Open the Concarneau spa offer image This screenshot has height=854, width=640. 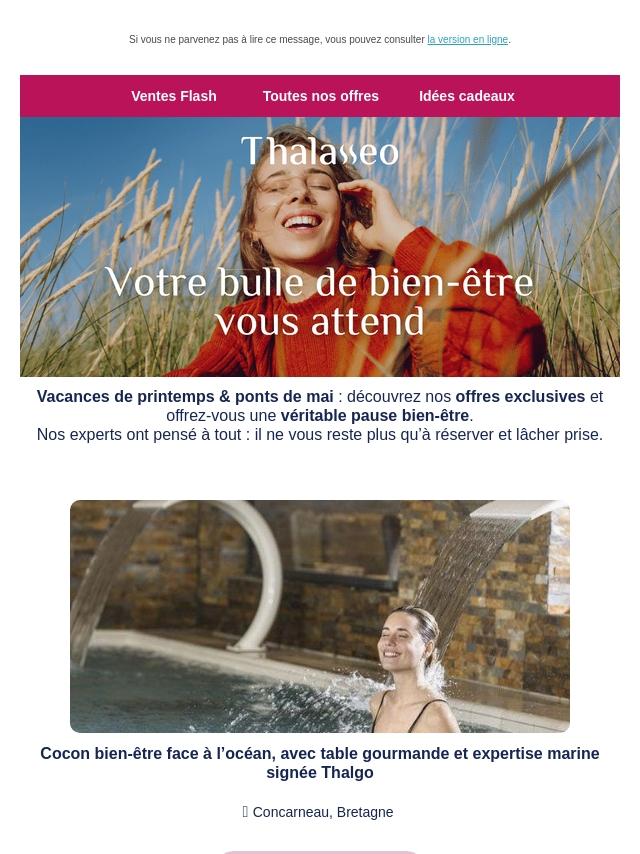pos(320,616)
